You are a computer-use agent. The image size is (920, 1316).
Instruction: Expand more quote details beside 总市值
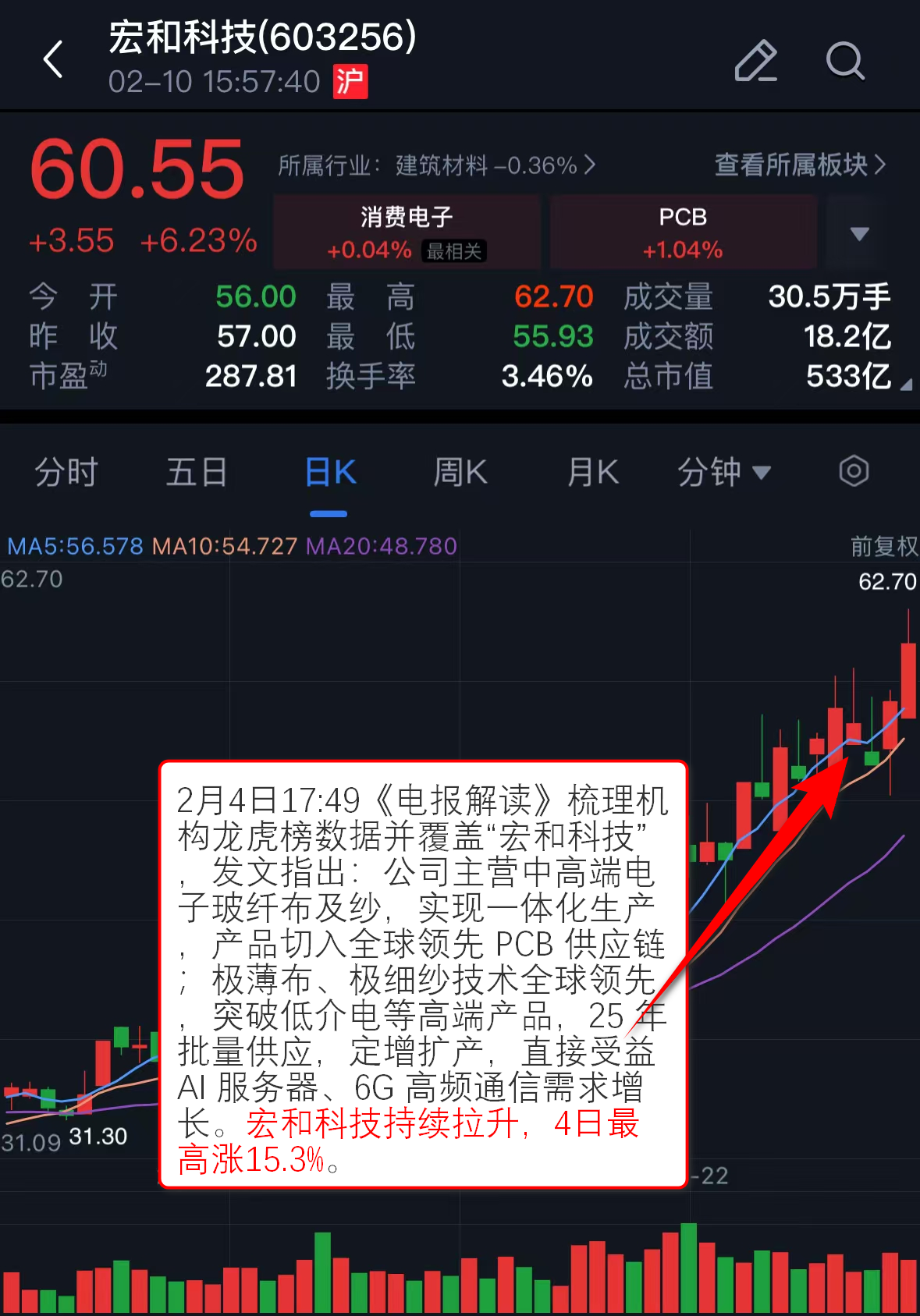(905, 384)
